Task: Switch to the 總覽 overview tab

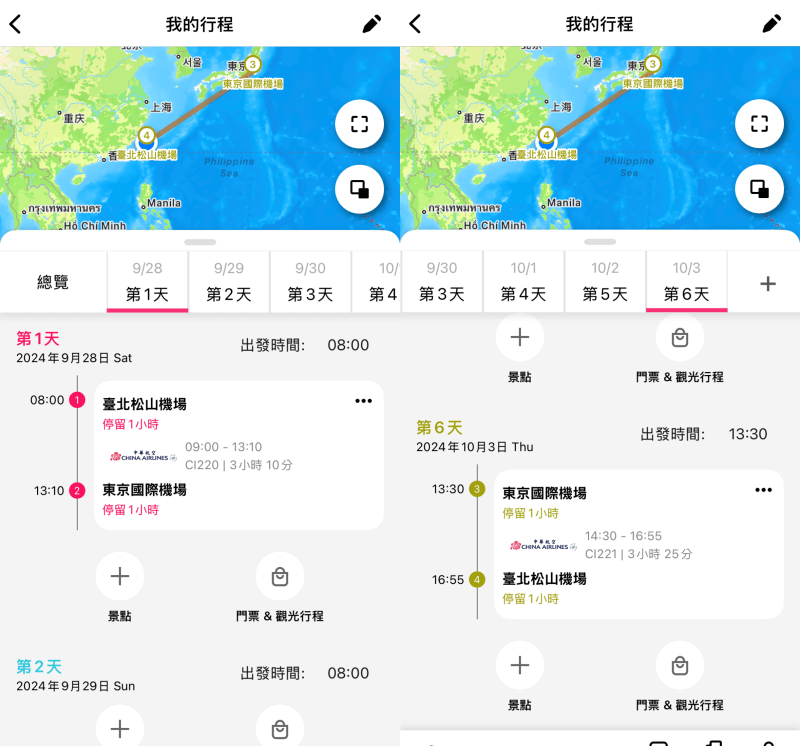Action: 53,282
